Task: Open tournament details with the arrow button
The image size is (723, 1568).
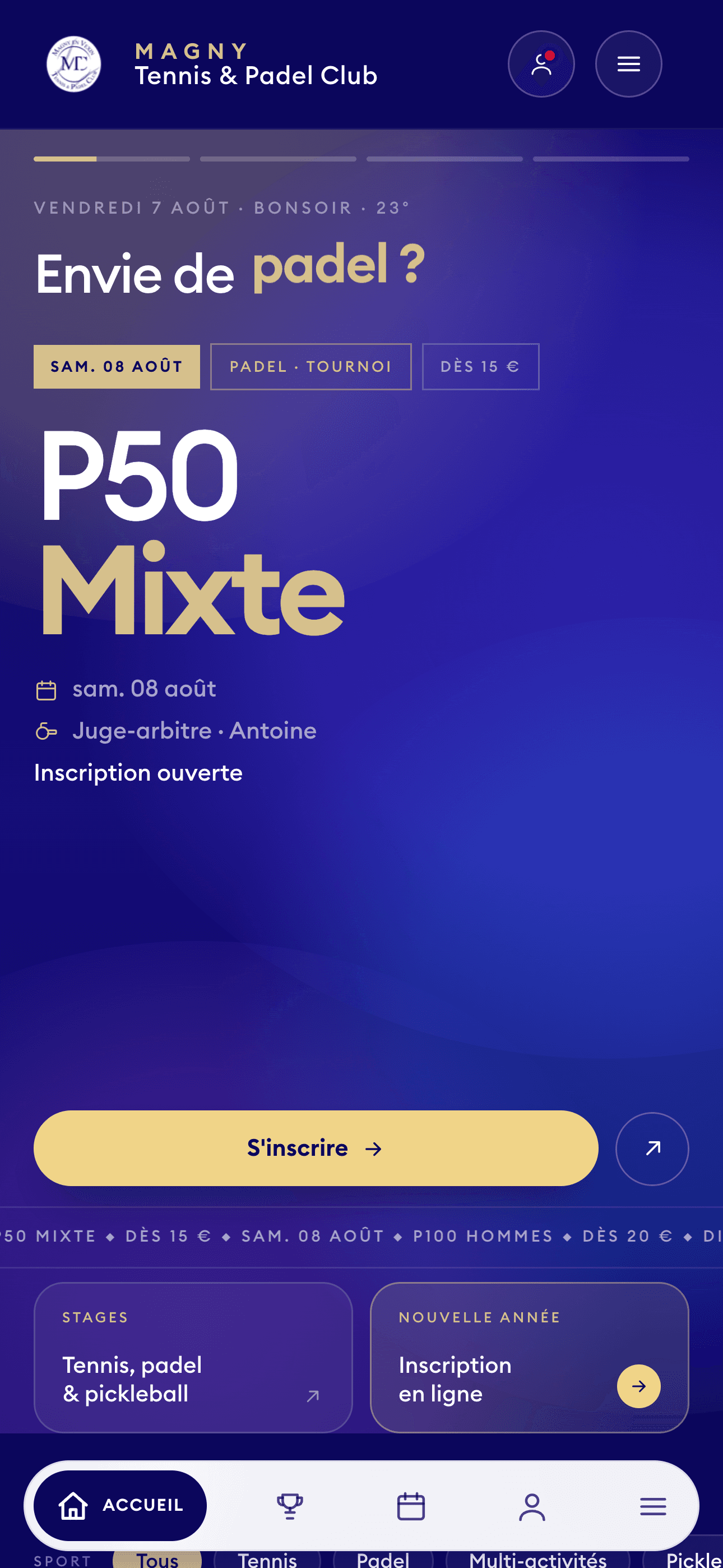Action: [652, 1149]
